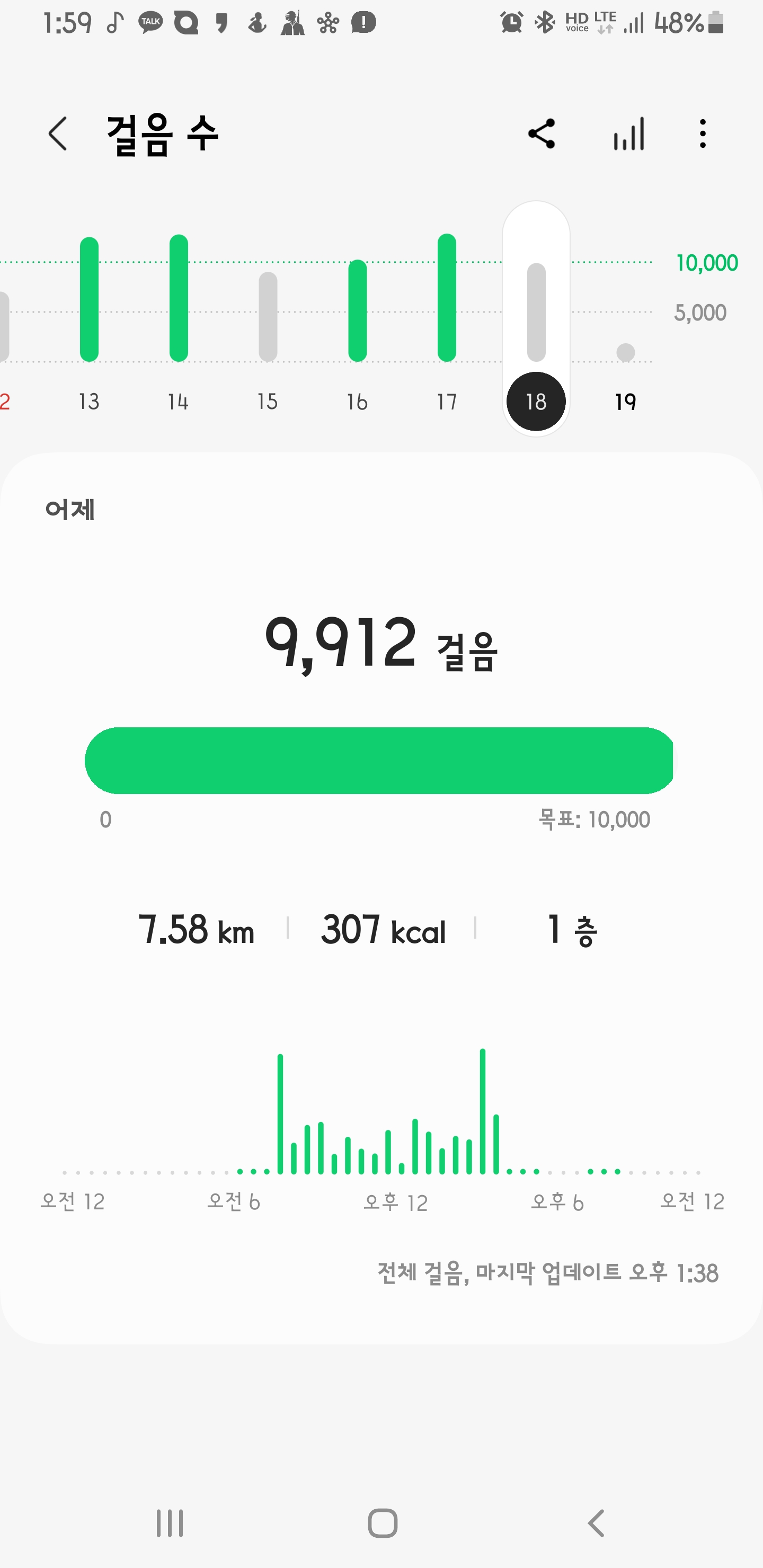Share the step count
The width and height of the screenshot is (763, 1568).
542,134
